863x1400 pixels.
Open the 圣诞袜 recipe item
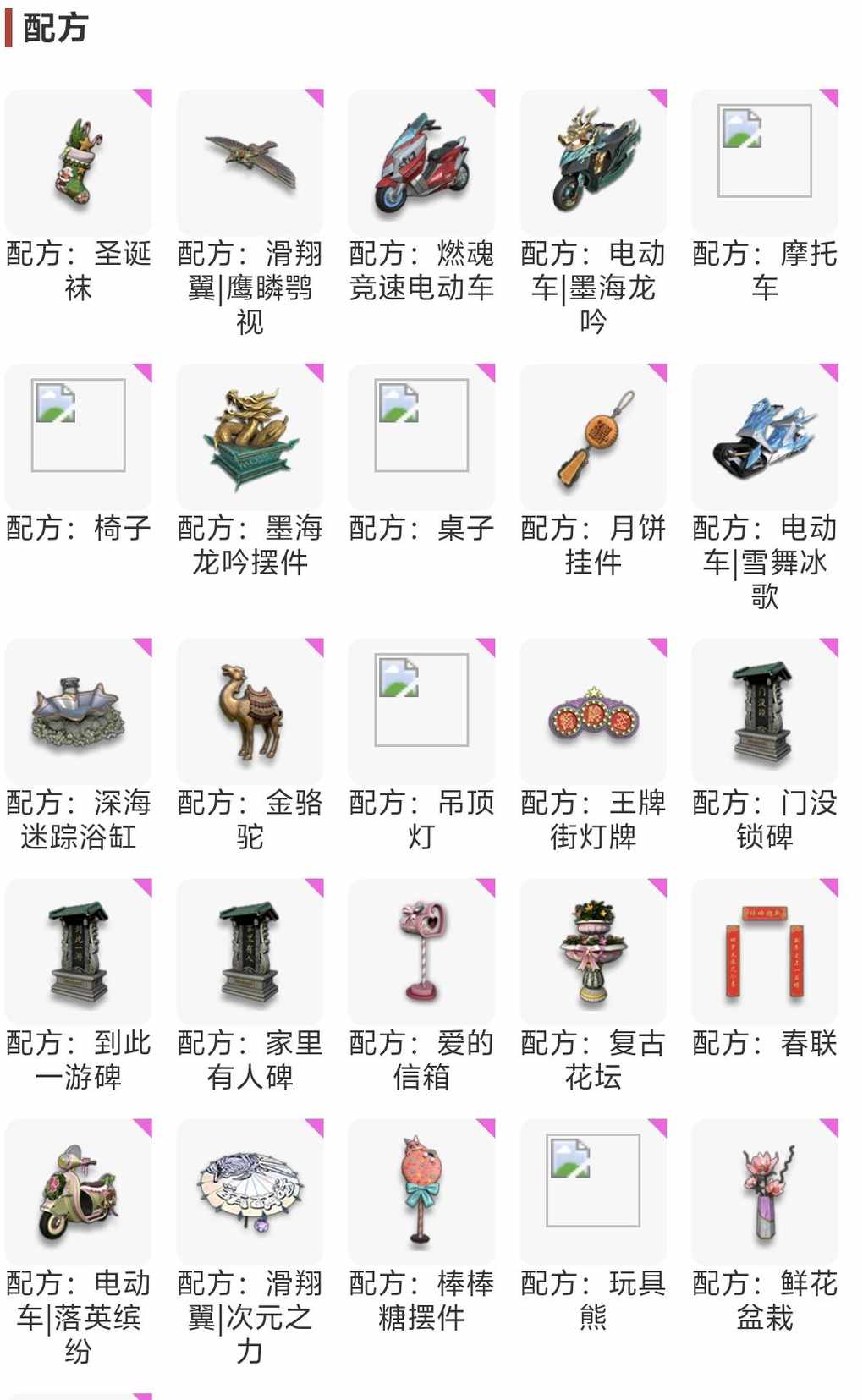click(x=78, y=162)
